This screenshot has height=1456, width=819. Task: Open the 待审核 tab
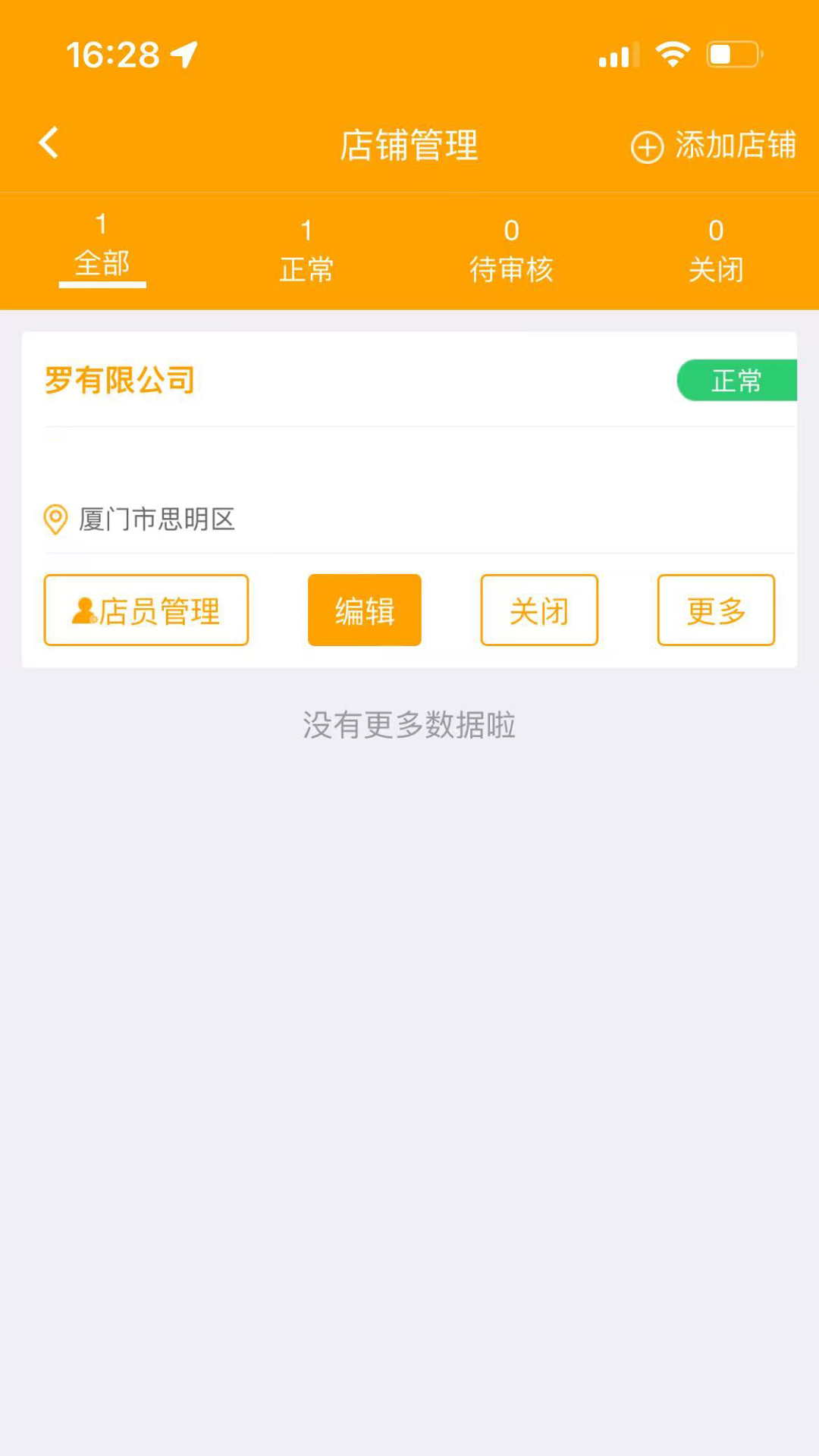click(511, 252)
